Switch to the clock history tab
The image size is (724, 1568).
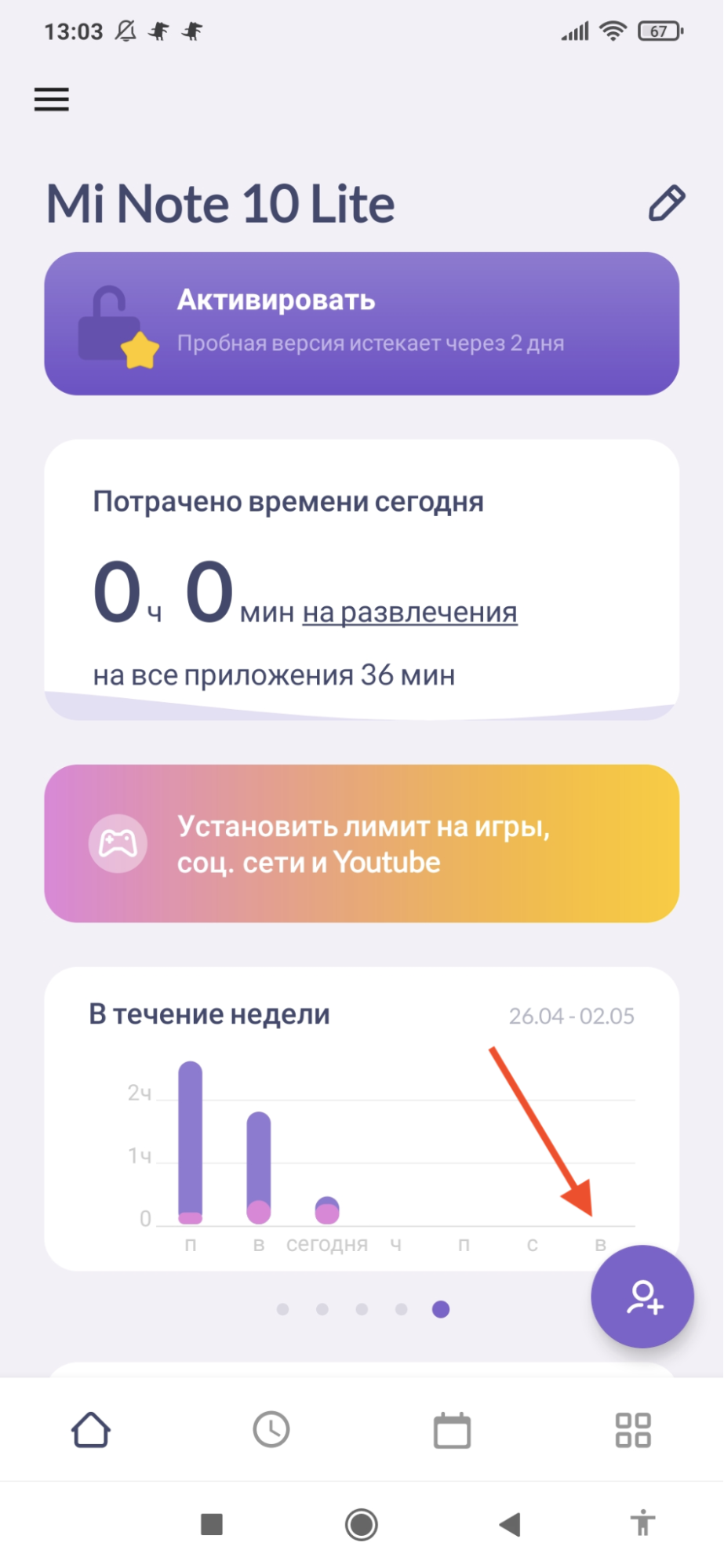[x=271, y=1429]
